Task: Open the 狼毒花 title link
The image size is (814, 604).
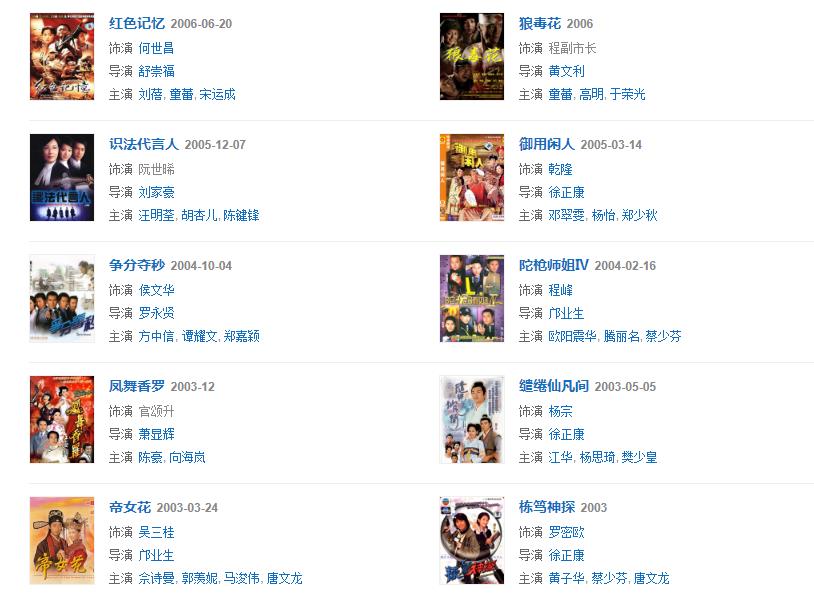Action: pyautogui.click(x=539, y=23)
